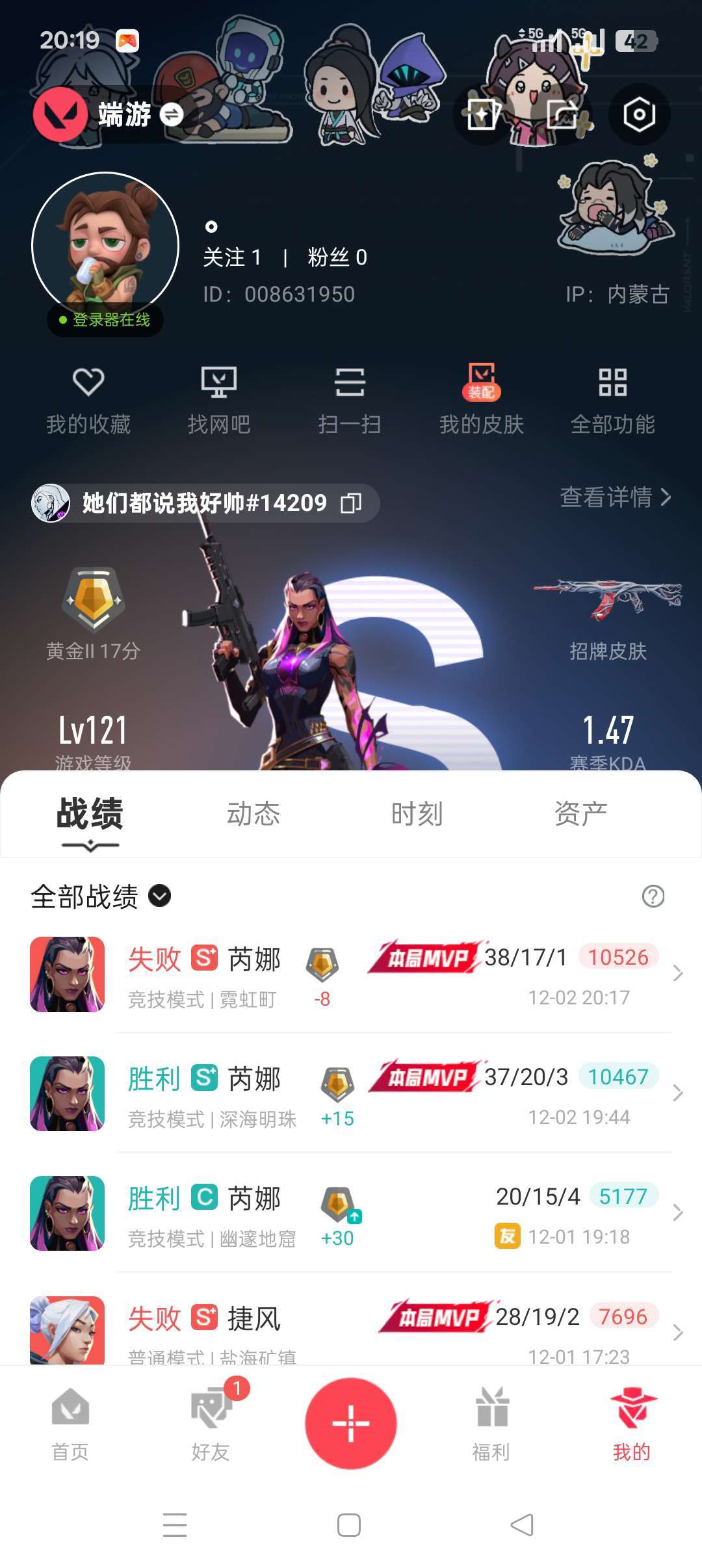Open 找网吧 internet cafe finder

coord(219,400)
